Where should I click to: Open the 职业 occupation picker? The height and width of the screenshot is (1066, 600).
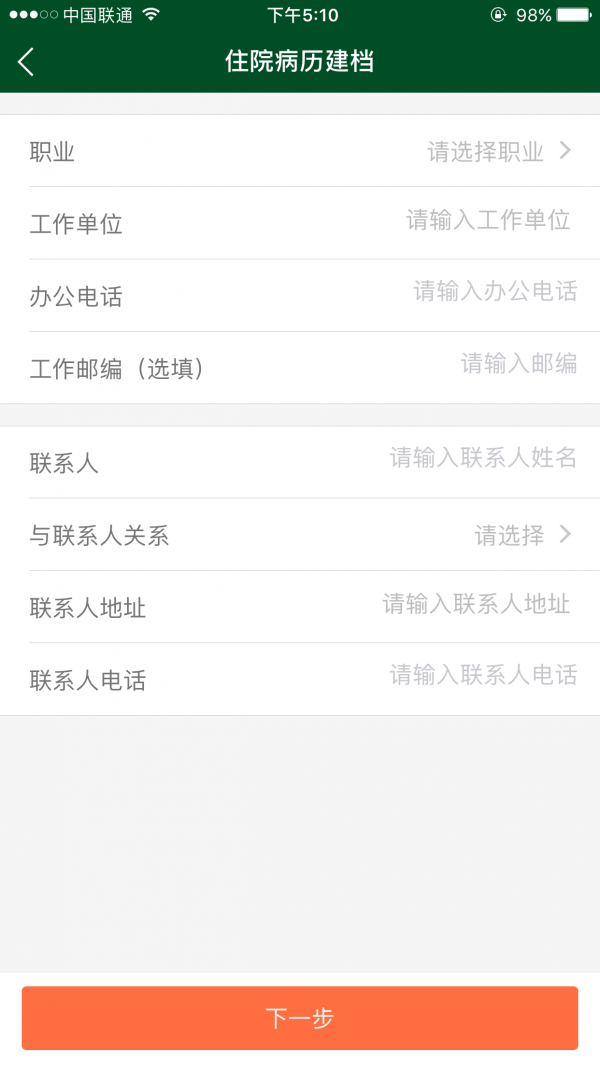click(x=300, y=151)
